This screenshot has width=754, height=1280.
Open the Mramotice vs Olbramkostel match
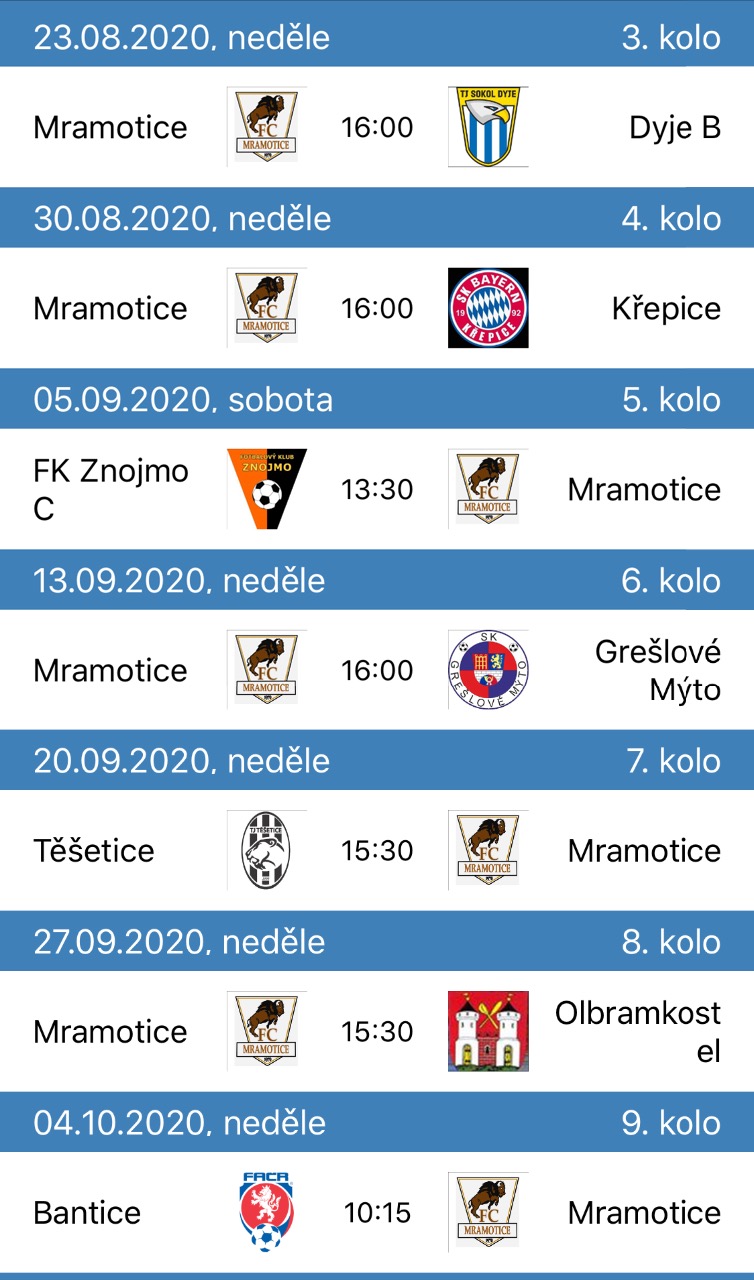[x=377, y=1032]
